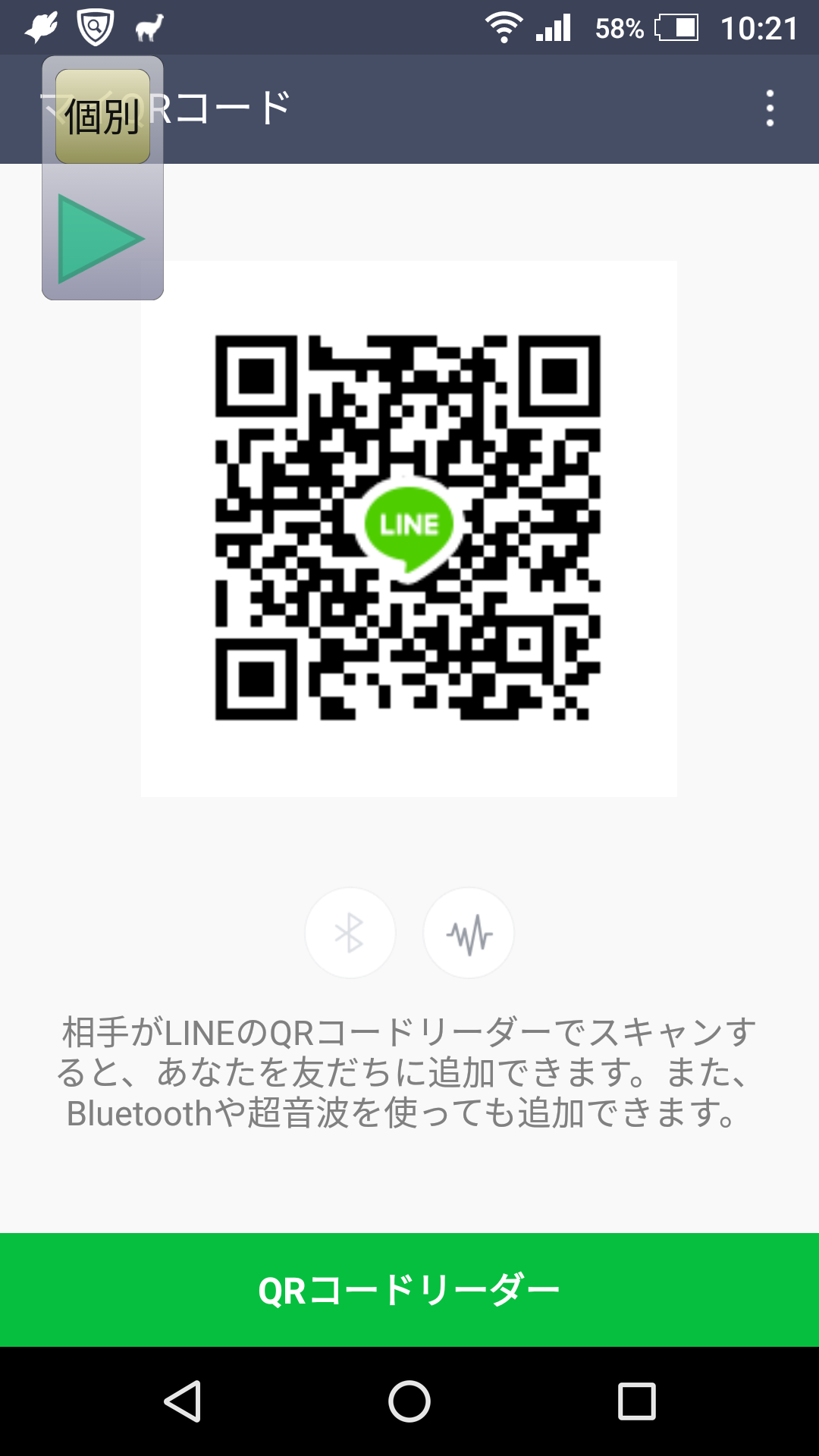Add a friend via the Bluetooth icon
The image size is (819, 1456).
[350, 932]
